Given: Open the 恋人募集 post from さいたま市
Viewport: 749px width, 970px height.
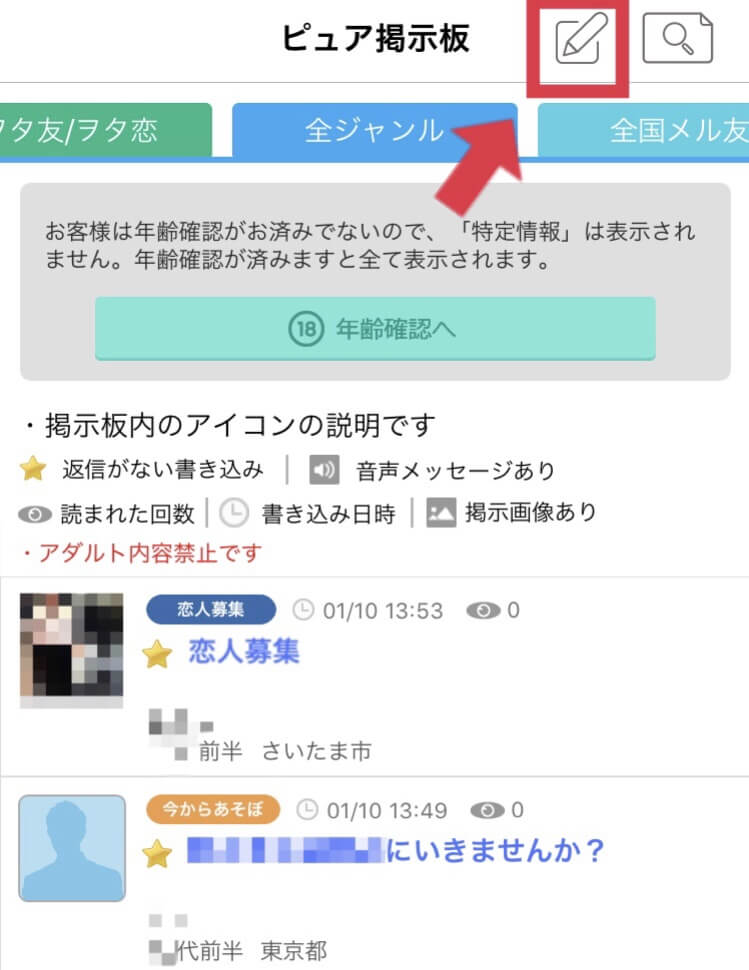Looking at the screenshot, I should click(x=244, y=652).
